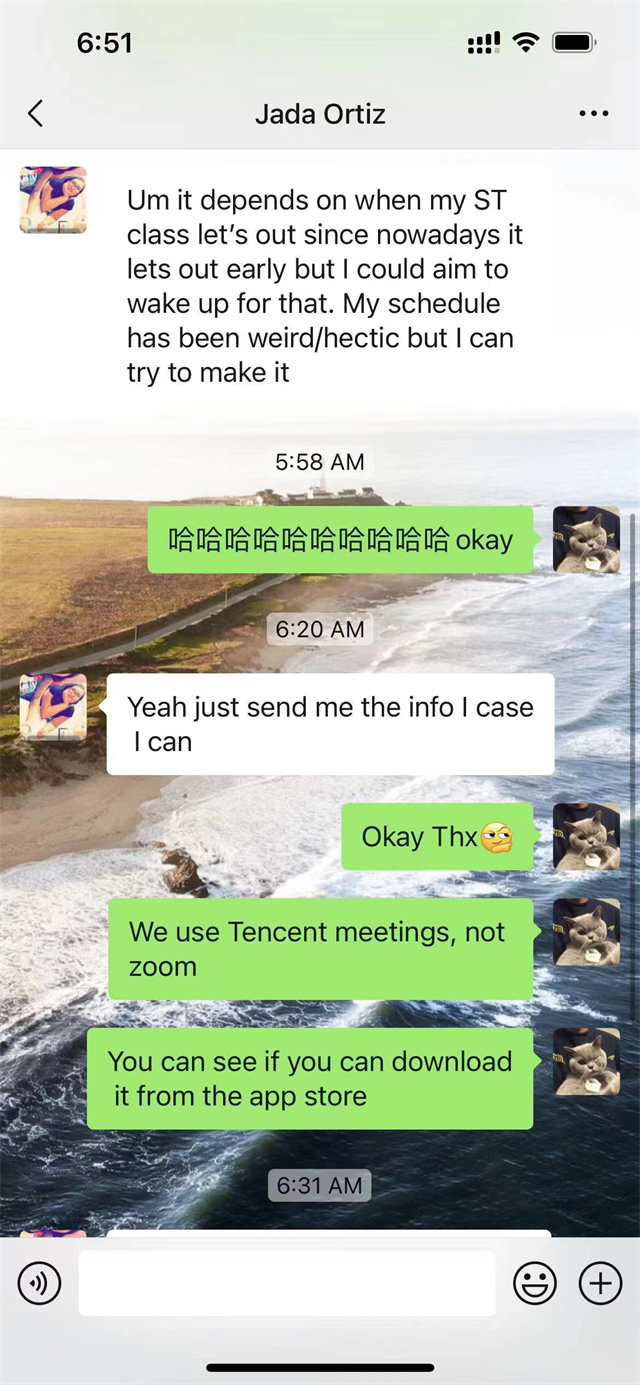Open Jada's avatar beside the ST class message
Image resolution: width=640 pixels, height=1385 pixels.
click(x=53, y=200)
